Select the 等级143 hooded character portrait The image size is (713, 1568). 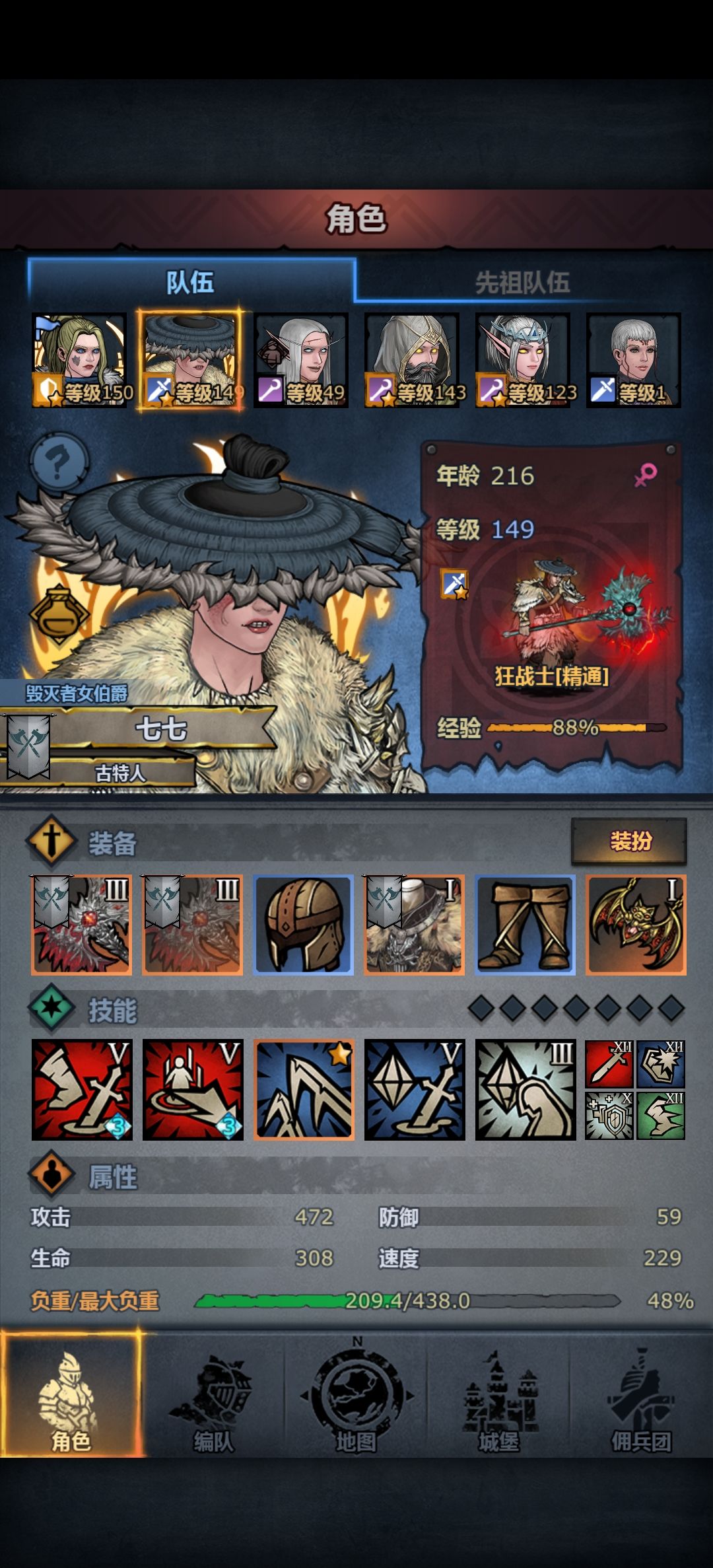pos(412,360)
